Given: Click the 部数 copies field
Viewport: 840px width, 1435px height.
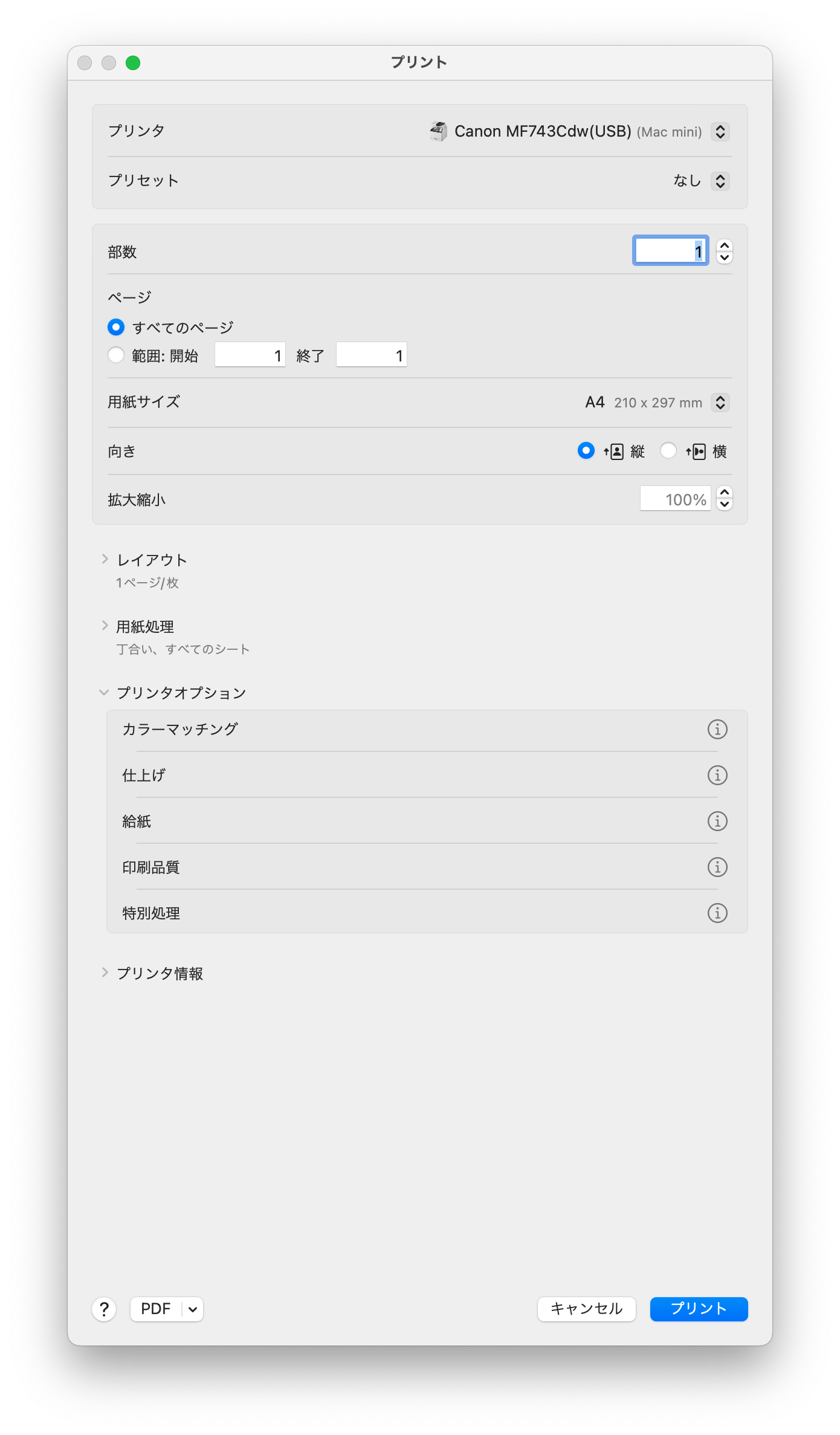Looking at the screenshot, I should pyautogui.click(x=670, y=251).
